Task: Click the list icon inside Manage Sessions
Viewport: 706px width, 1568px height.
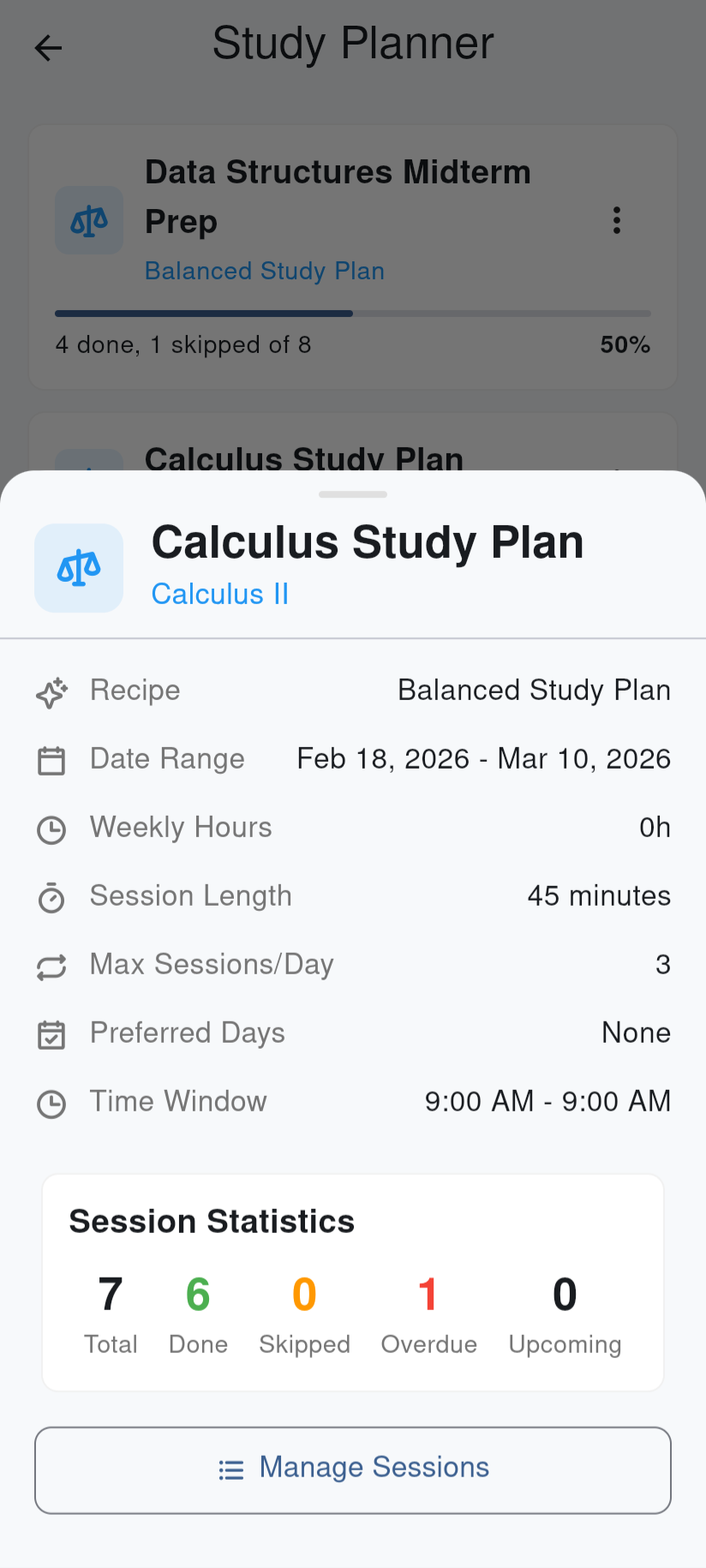Action: (x=230, y=1468)
